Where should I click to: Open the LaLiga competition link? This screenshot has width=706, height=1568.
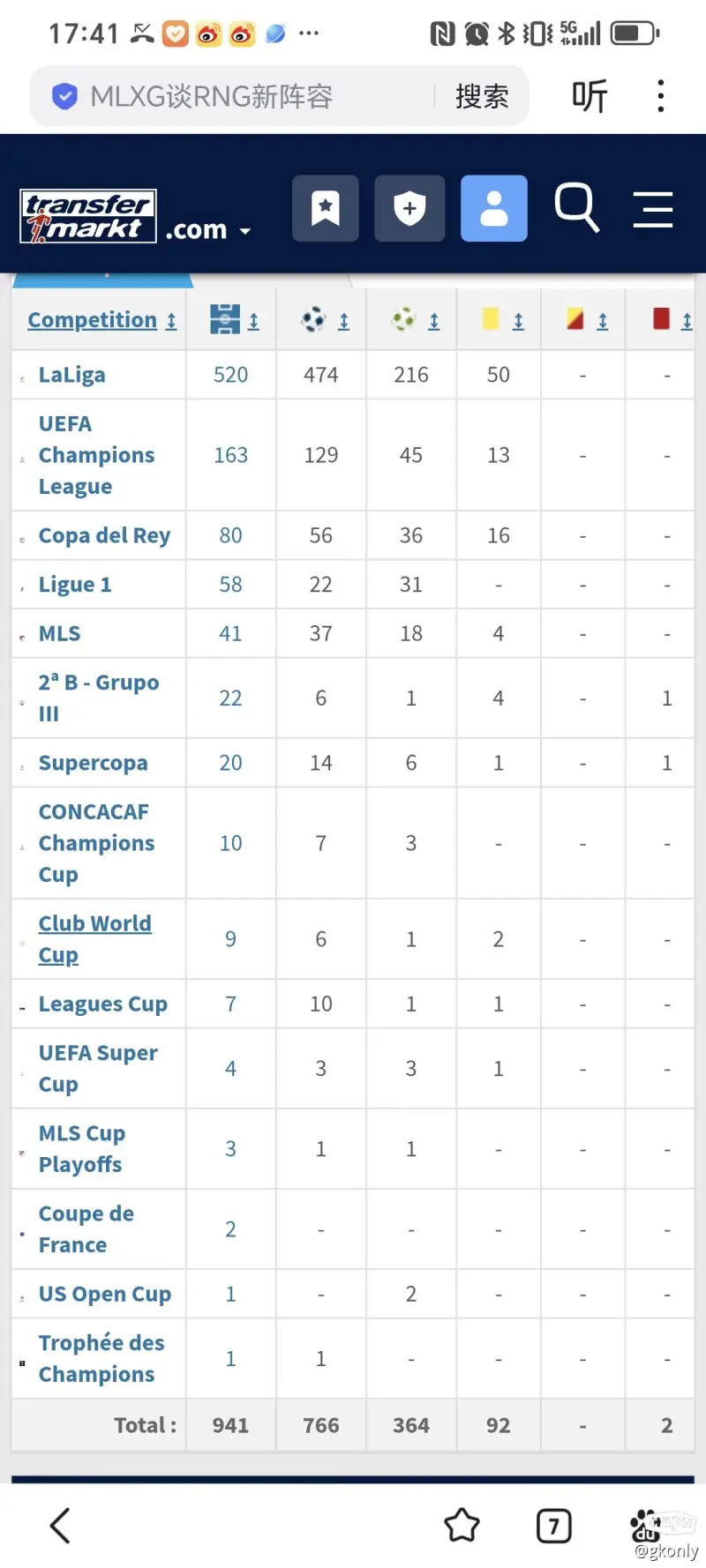(71, 375)
